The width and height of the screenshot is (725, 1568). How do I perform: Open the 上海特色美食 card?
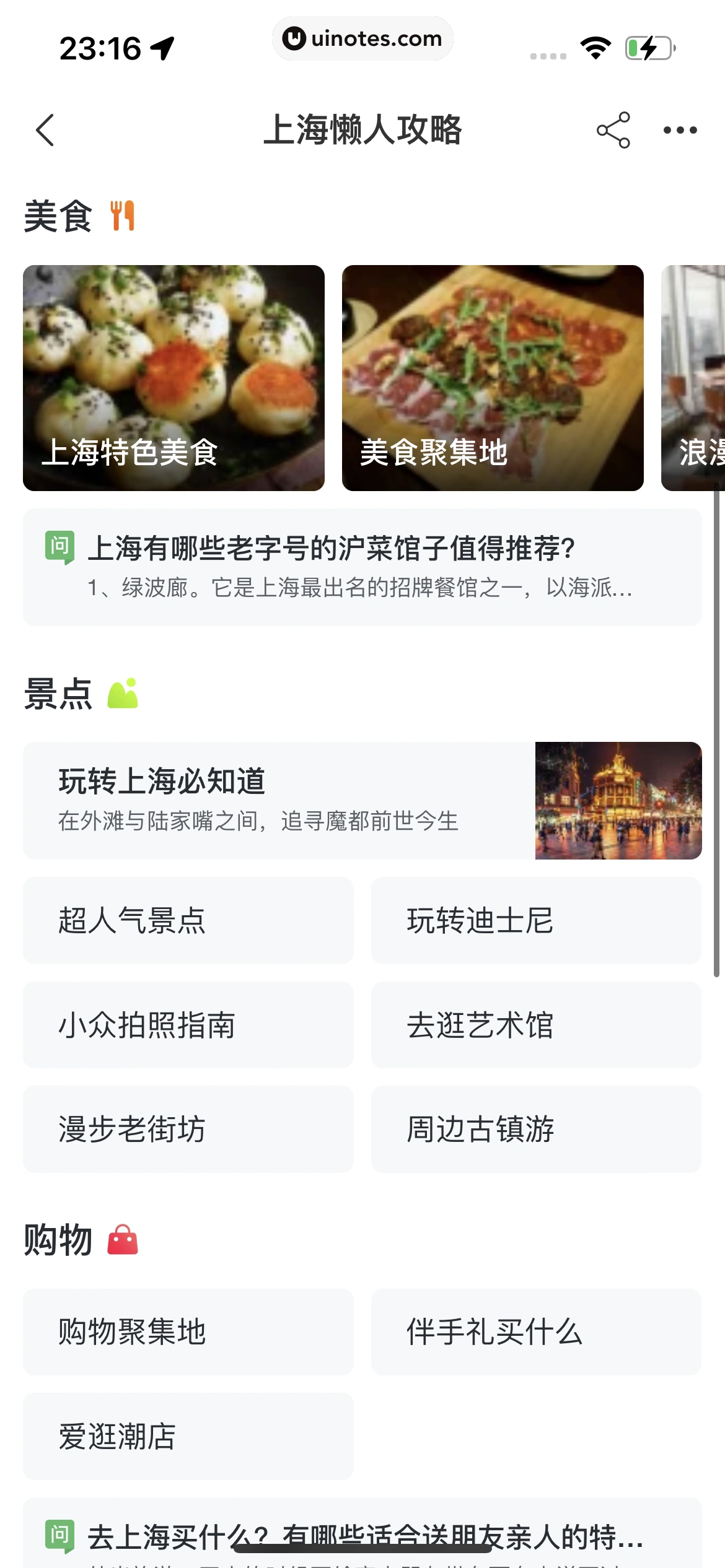(x=174, y=378)
